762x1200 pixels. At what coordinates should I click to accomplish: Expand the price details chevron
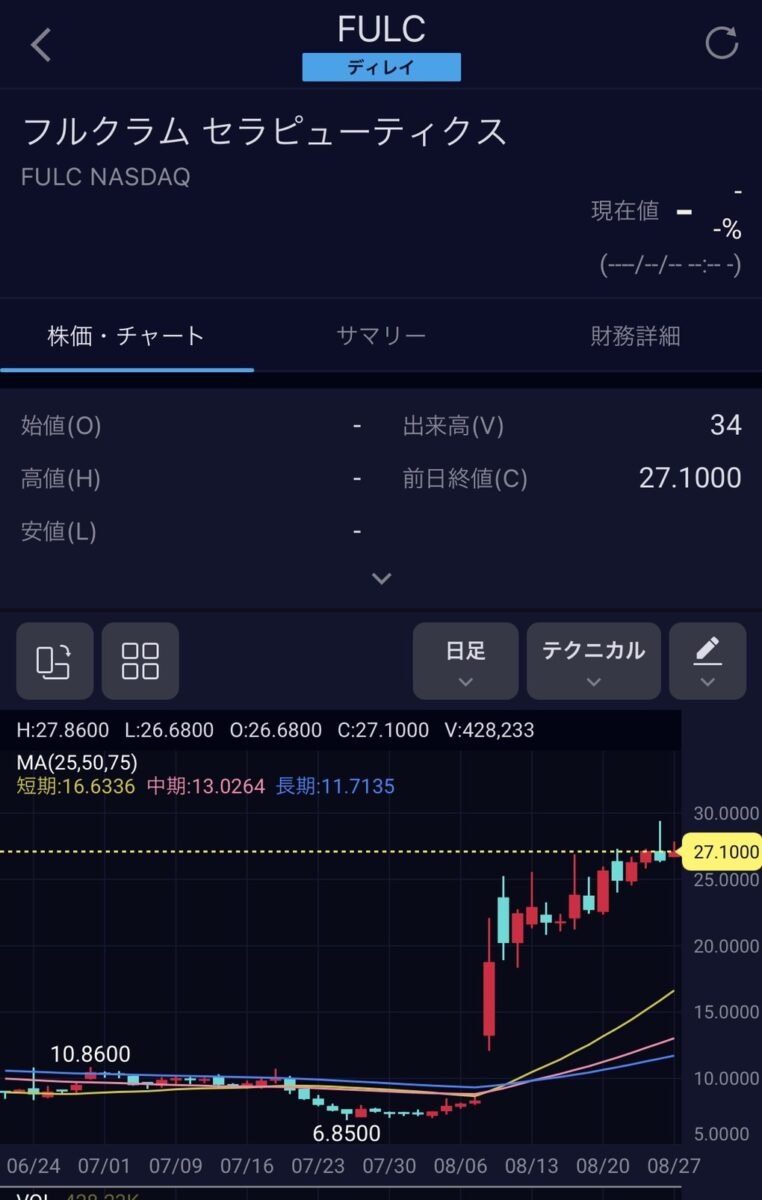coord(381,578)
